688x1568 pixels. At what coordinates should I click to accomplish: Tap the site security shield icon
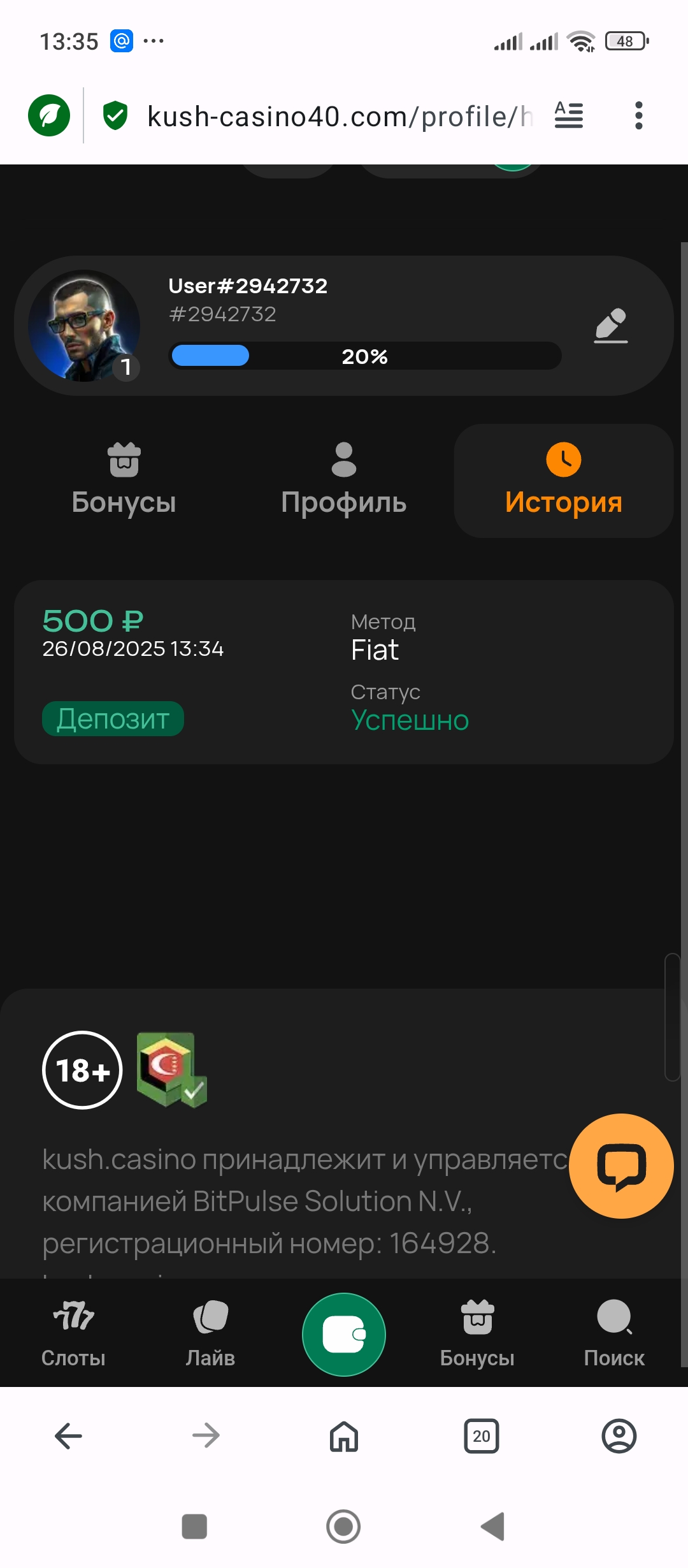point(115,115)
